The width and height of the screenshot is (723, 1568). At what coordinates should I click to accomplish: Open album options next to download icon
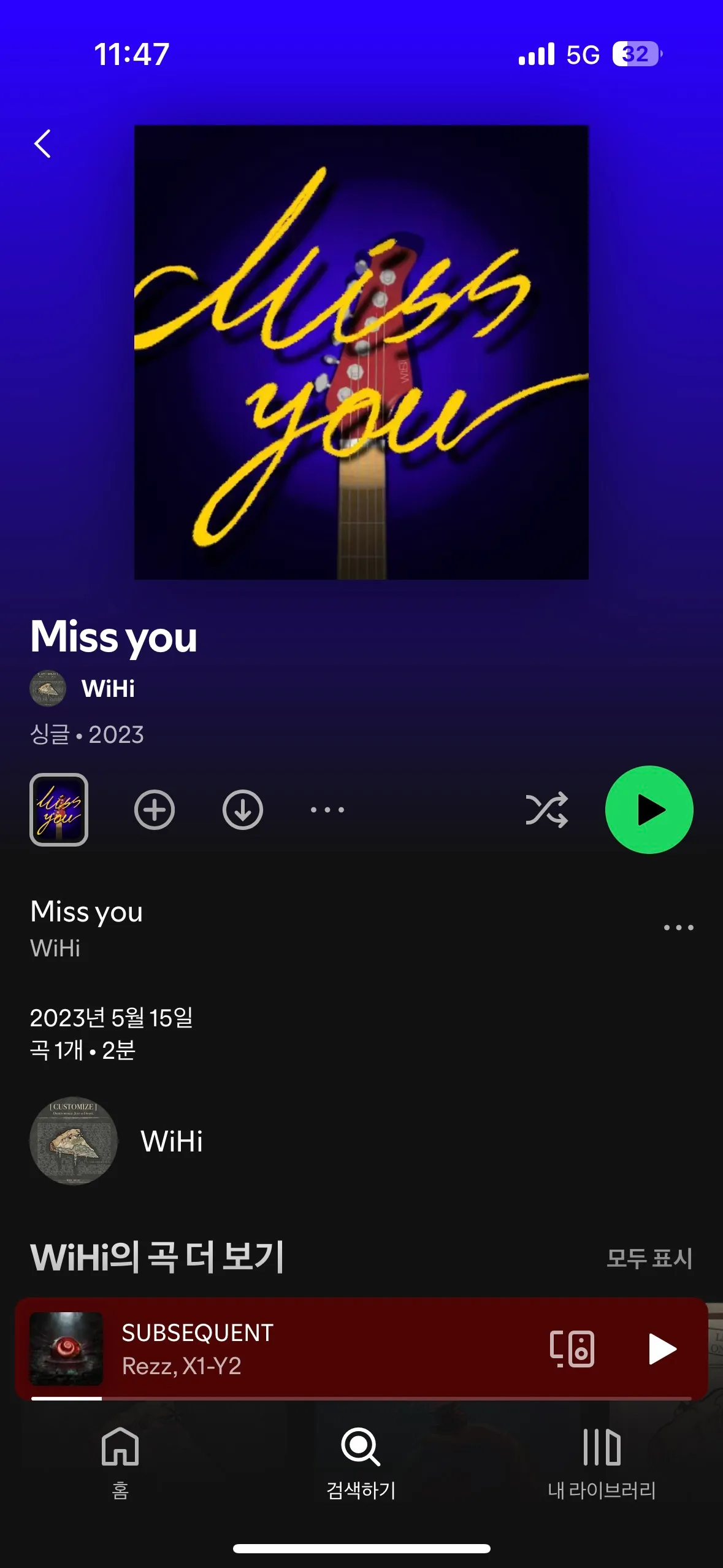[327, 810]
